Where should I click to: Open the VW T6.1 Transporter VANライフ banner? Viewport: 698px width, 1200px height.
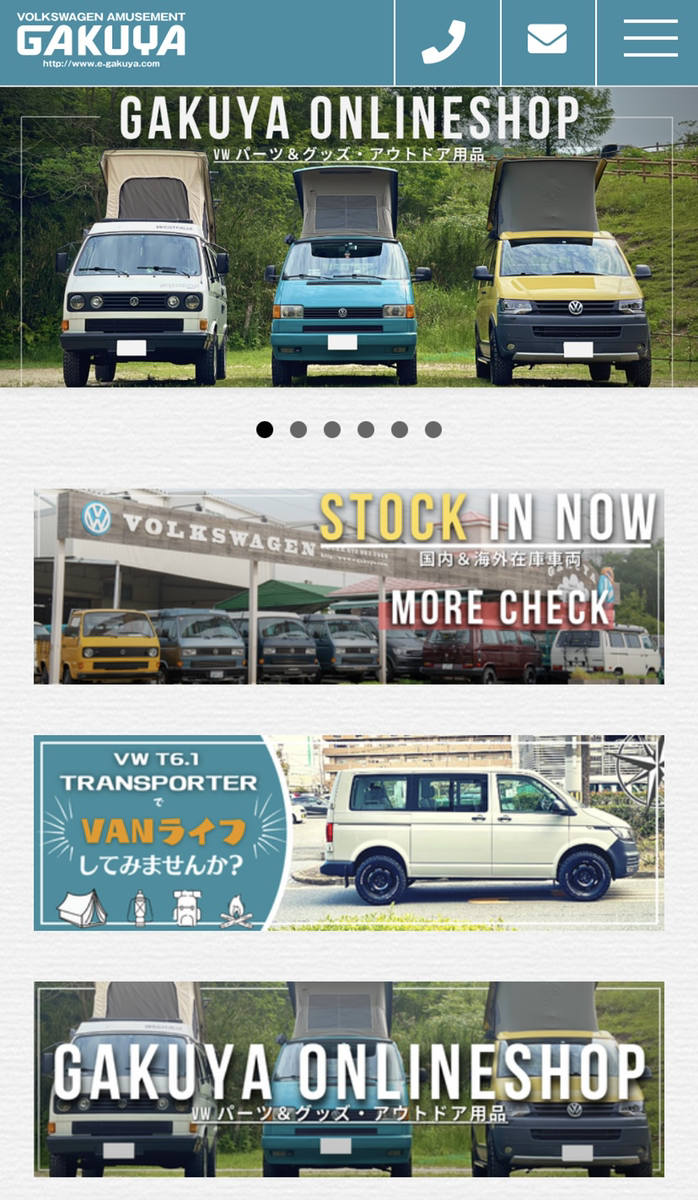pos(349,833)
